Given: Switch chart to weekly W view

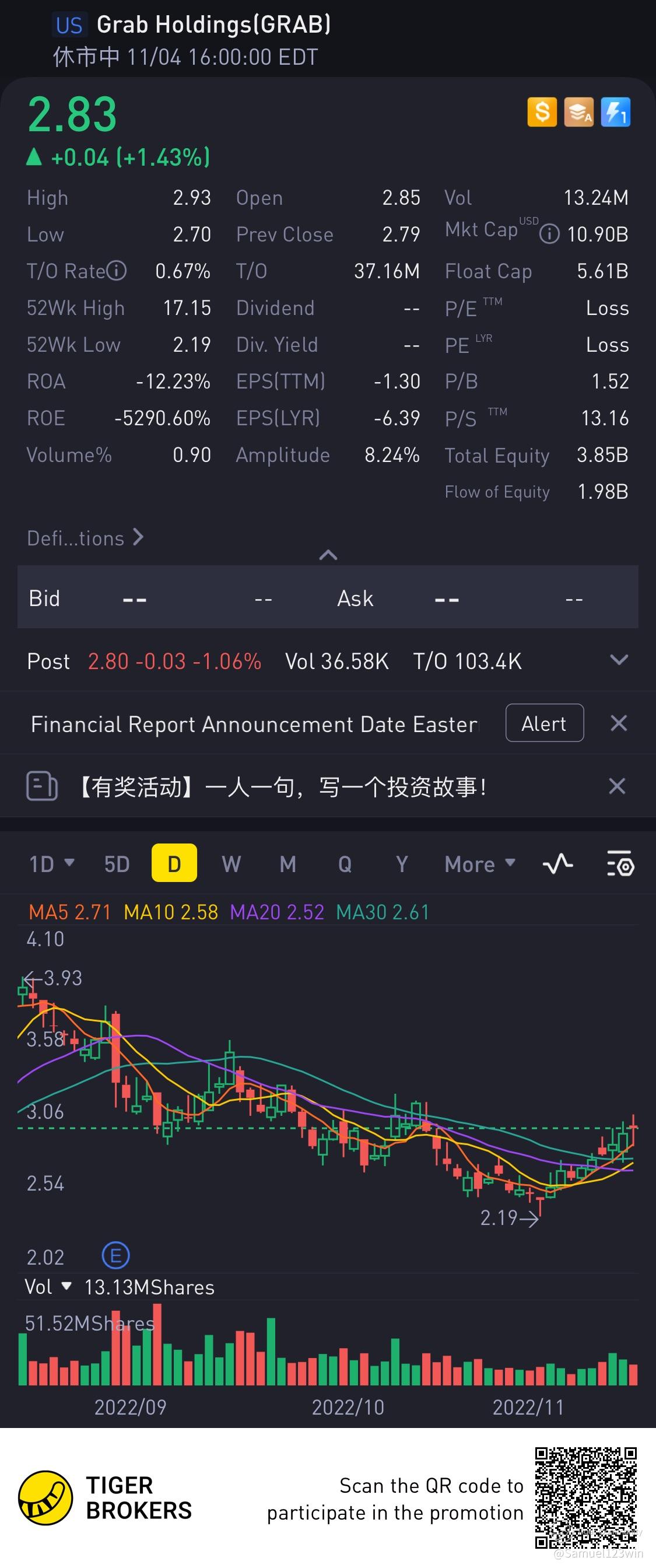Looking at the screenshot, I should coord(231,864).
